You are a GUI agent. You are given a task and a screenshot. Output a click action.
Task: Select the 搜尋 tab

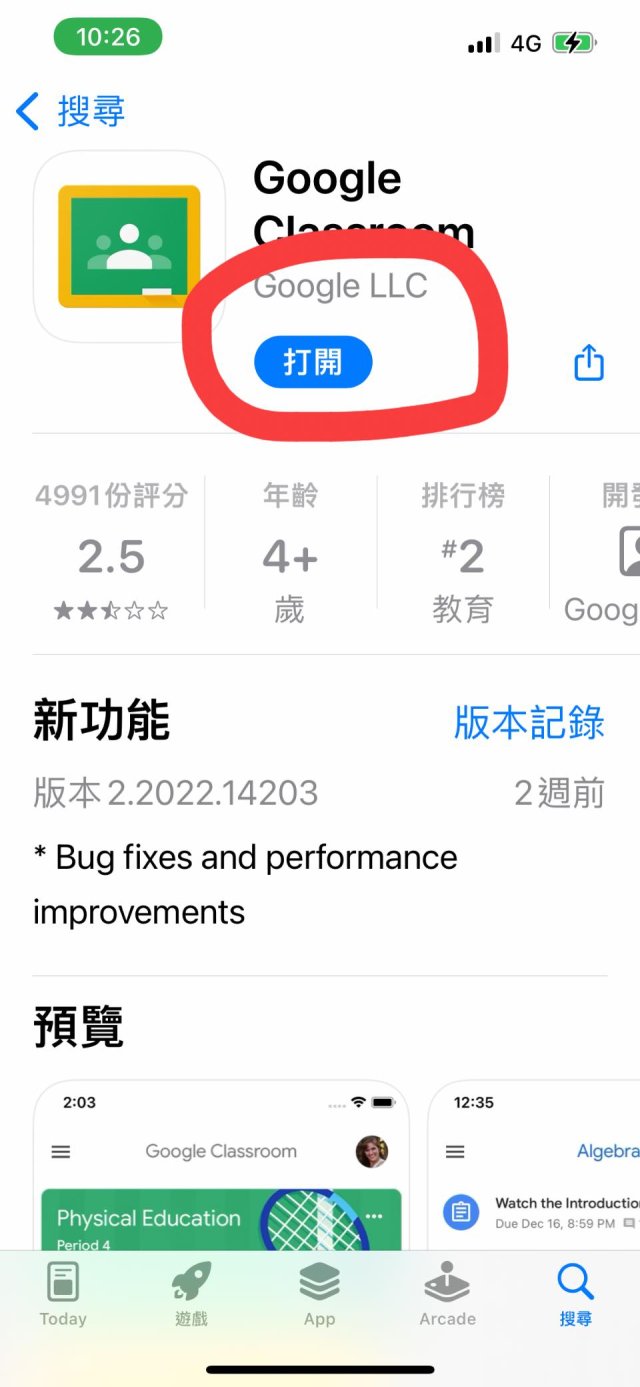coord(576,1294)
